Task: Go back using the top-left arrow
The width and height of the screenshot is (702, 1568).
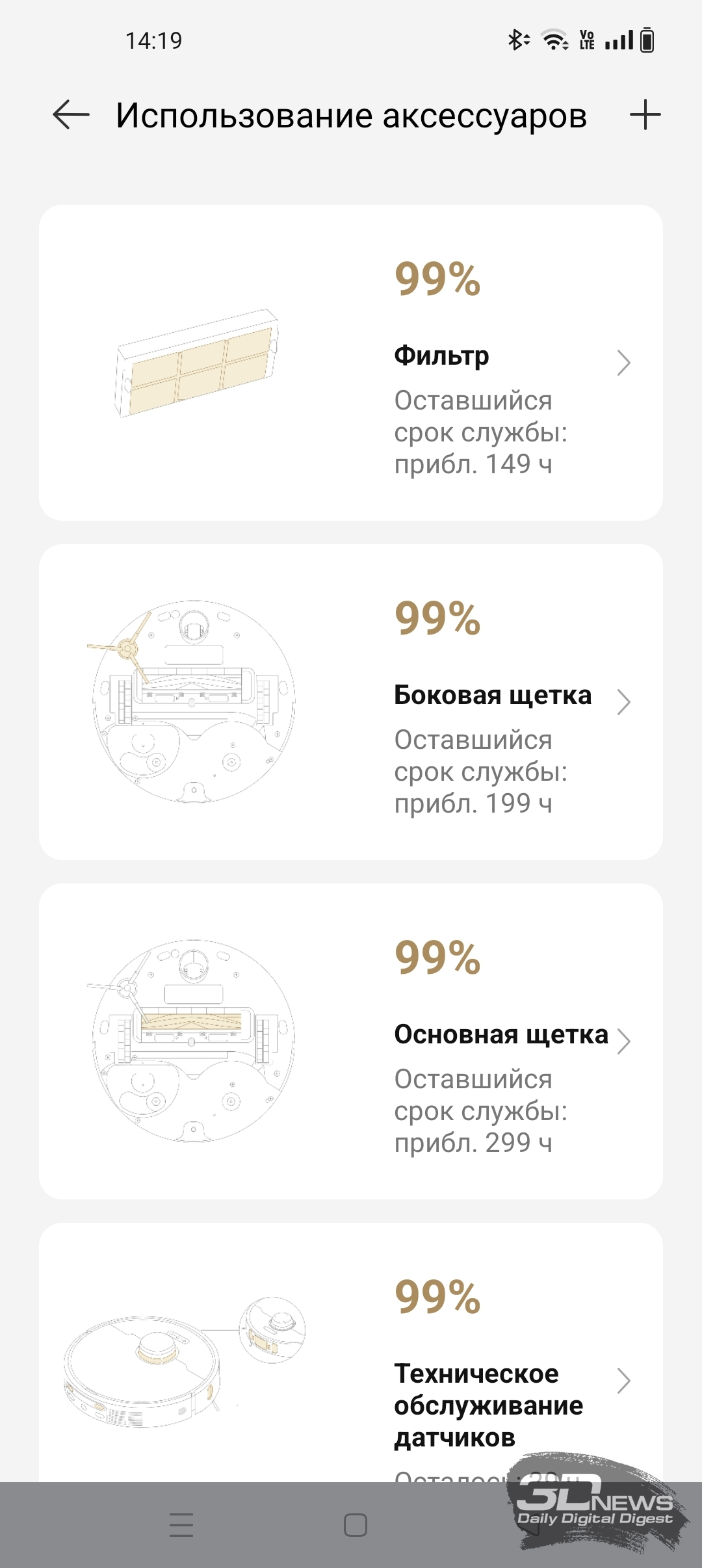Action: 71,115
